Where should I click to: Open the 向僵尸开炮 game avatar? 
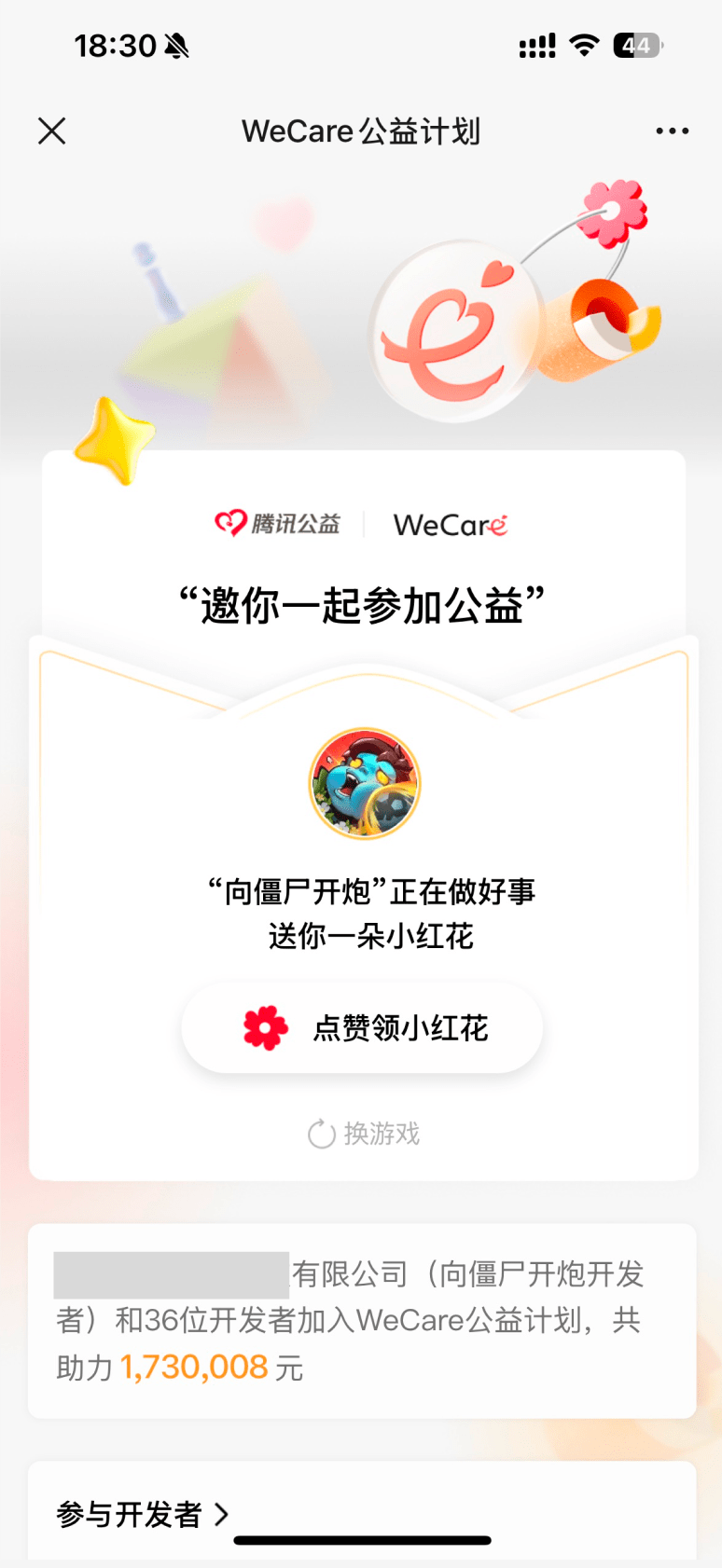[x=365, y=784]
